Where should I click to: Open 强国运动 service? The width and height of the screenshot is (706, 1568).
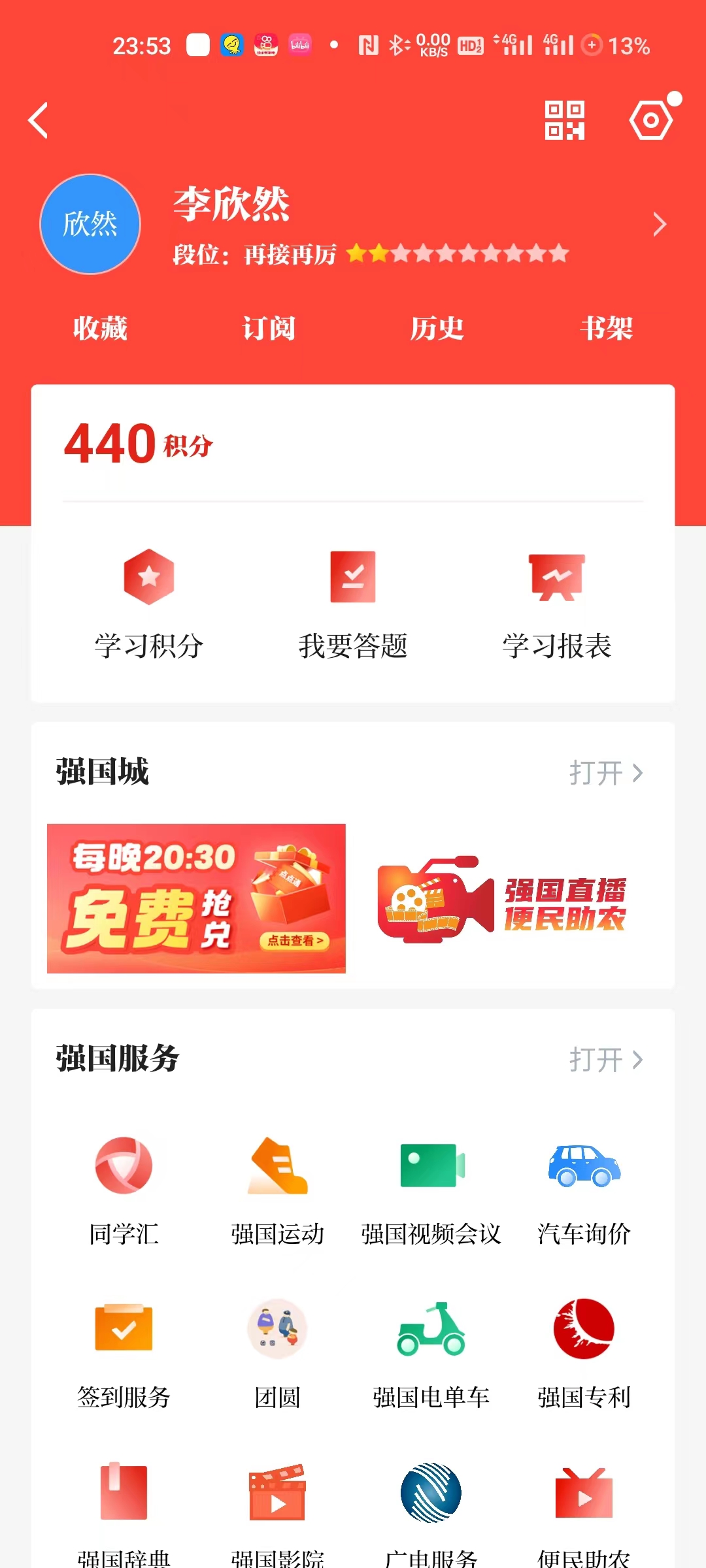(x=277, y=1190)
